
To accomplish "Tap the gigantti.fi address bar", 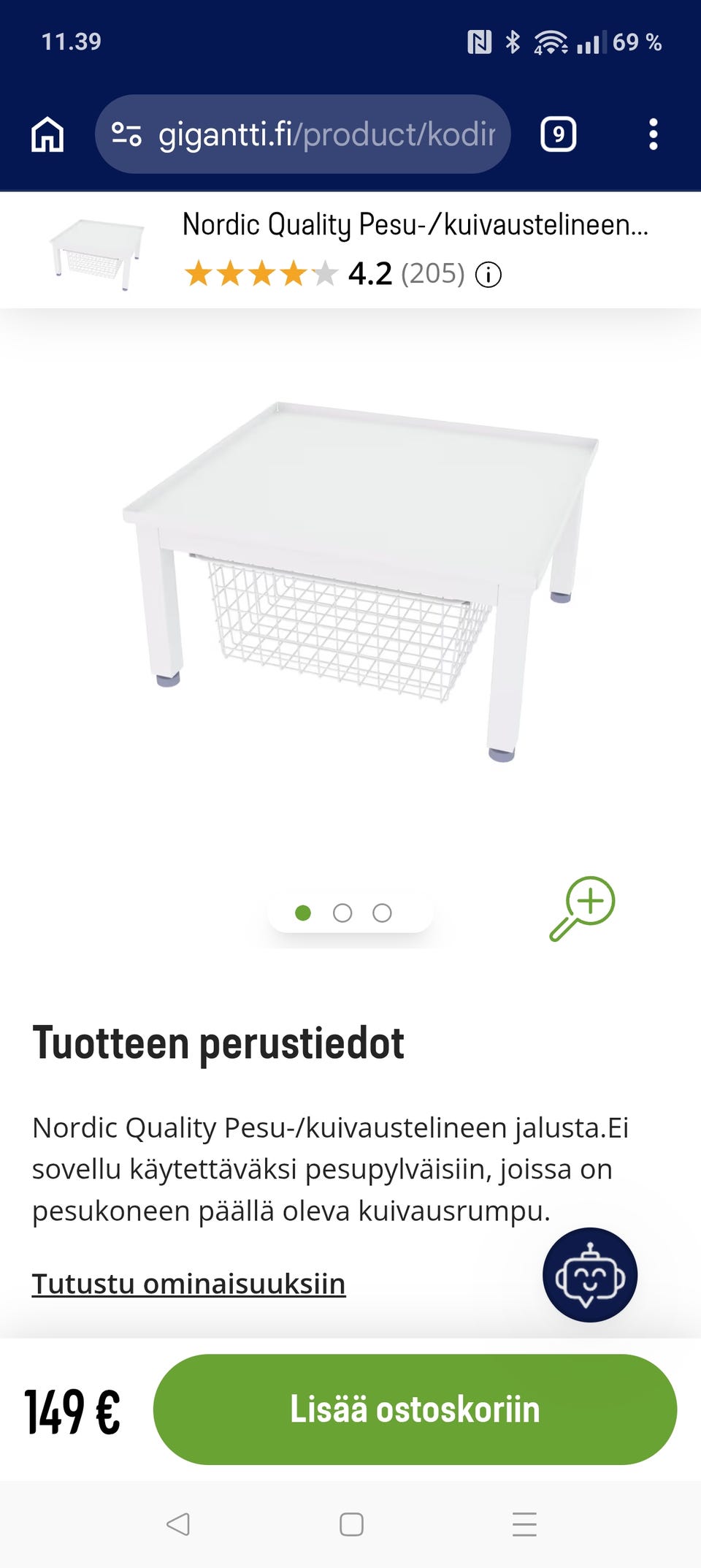I will [307, 134].
